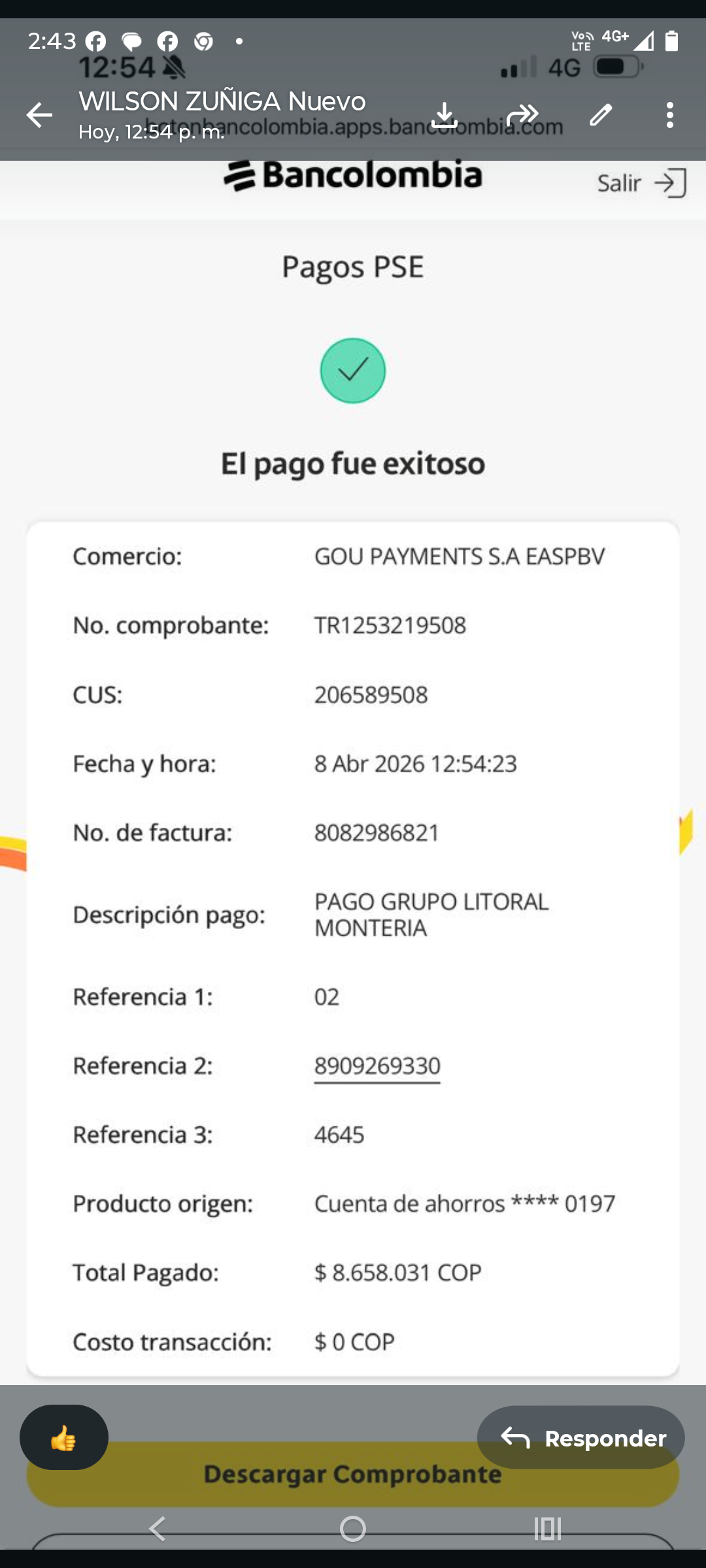Tap Responder to reply to this image

[x=580, y=1437]
